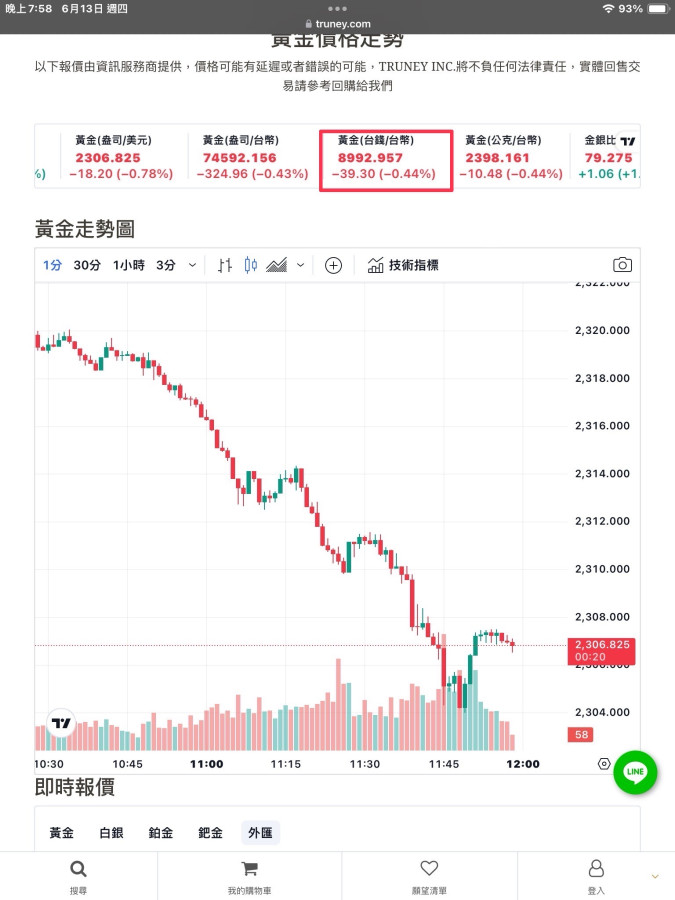This screenshot has height=900, width=675.
Task: Tap the truney.com address bar
Action: pyautogui.click(x=337, y=24)
